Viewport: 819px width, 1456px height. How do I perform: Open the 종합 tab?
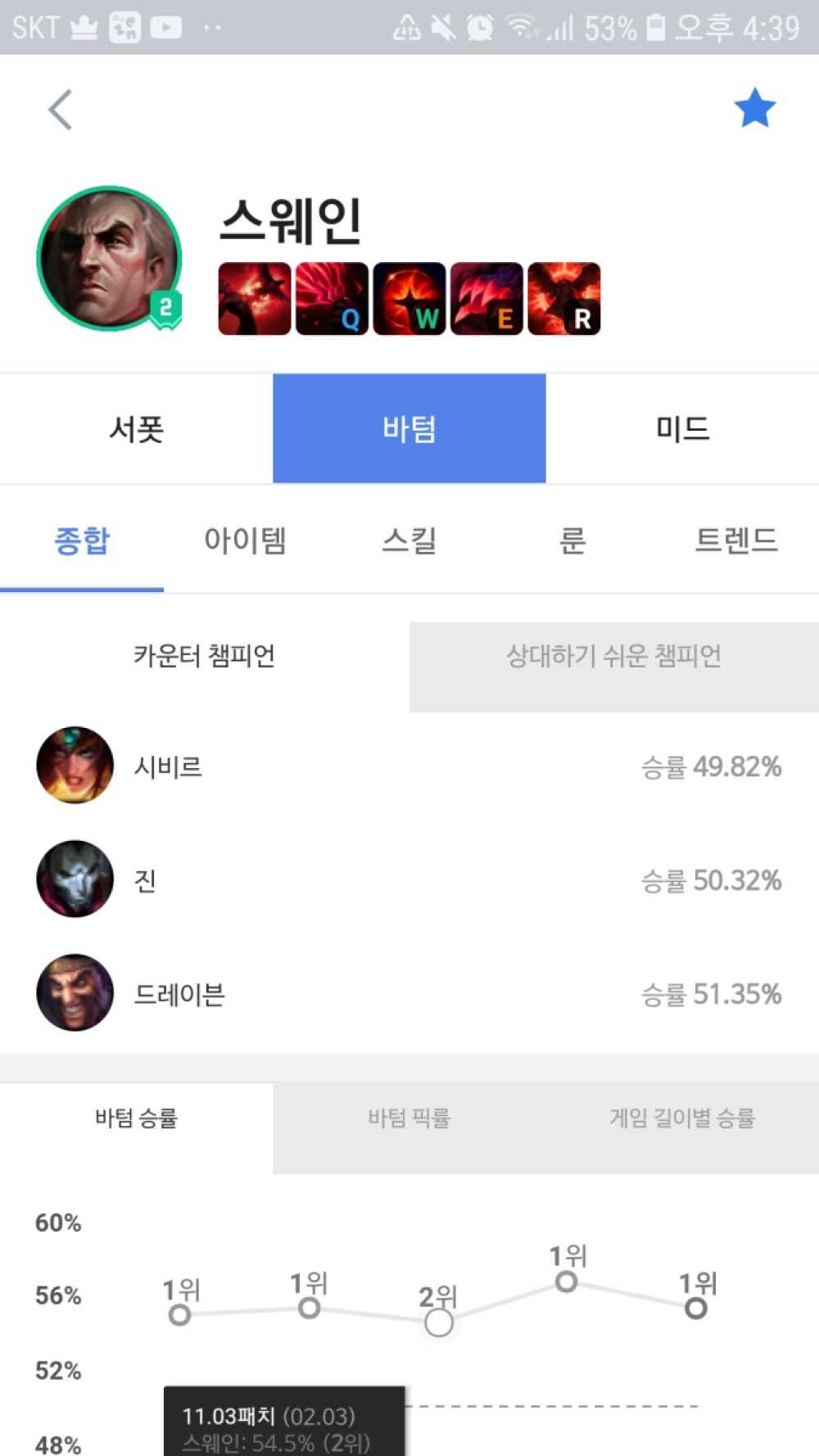pos(82,540)
